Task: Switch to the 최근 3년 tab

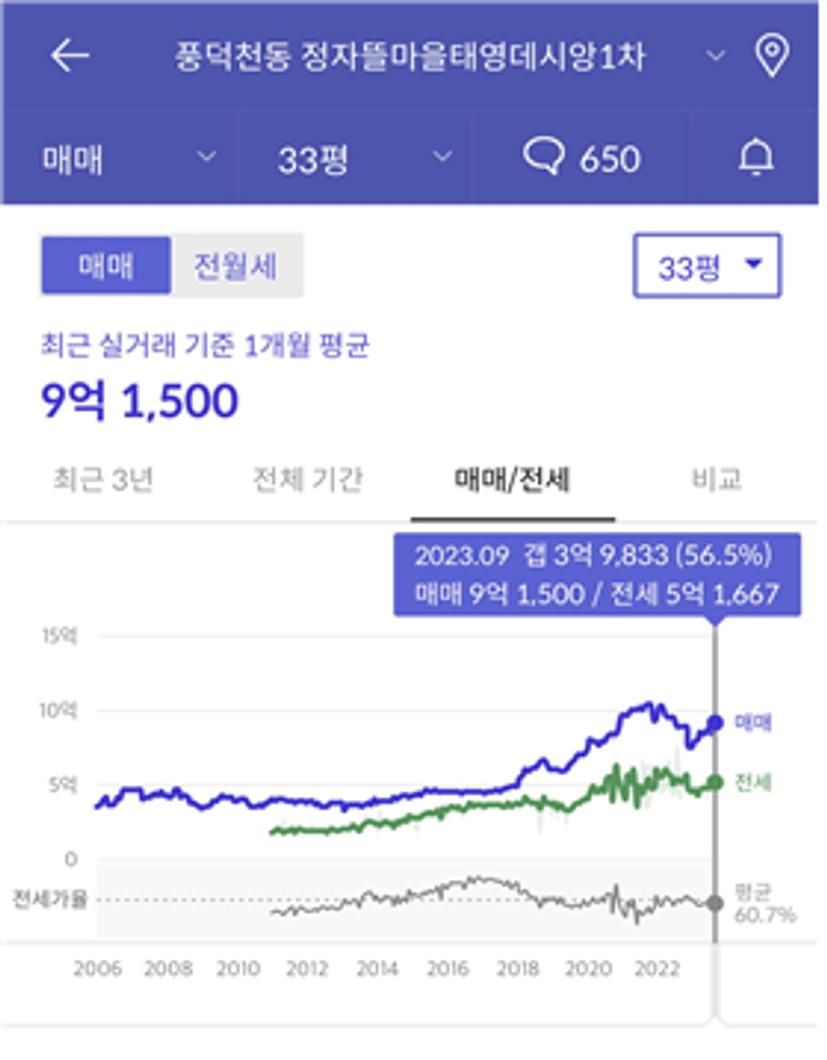Action: (103, 480)
